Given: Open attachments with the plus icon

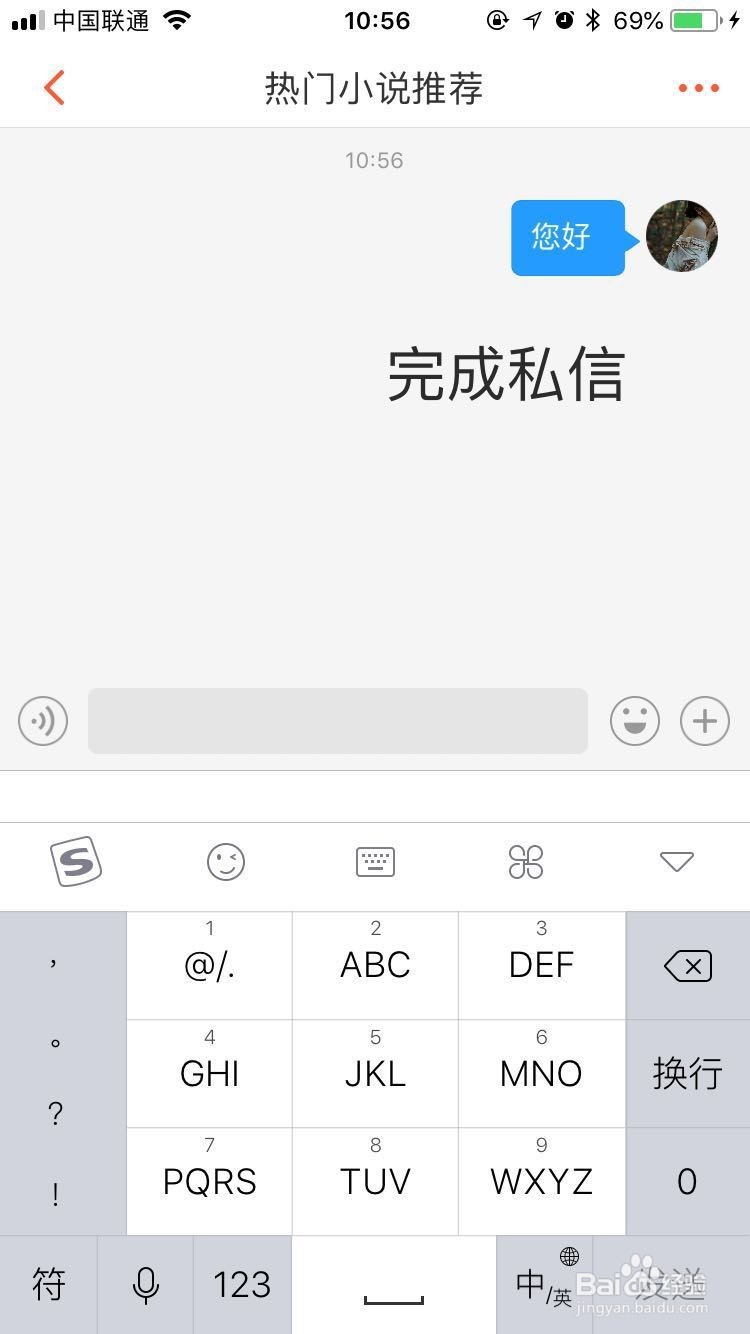Looking at the screenshot, I should pos(704,720).
